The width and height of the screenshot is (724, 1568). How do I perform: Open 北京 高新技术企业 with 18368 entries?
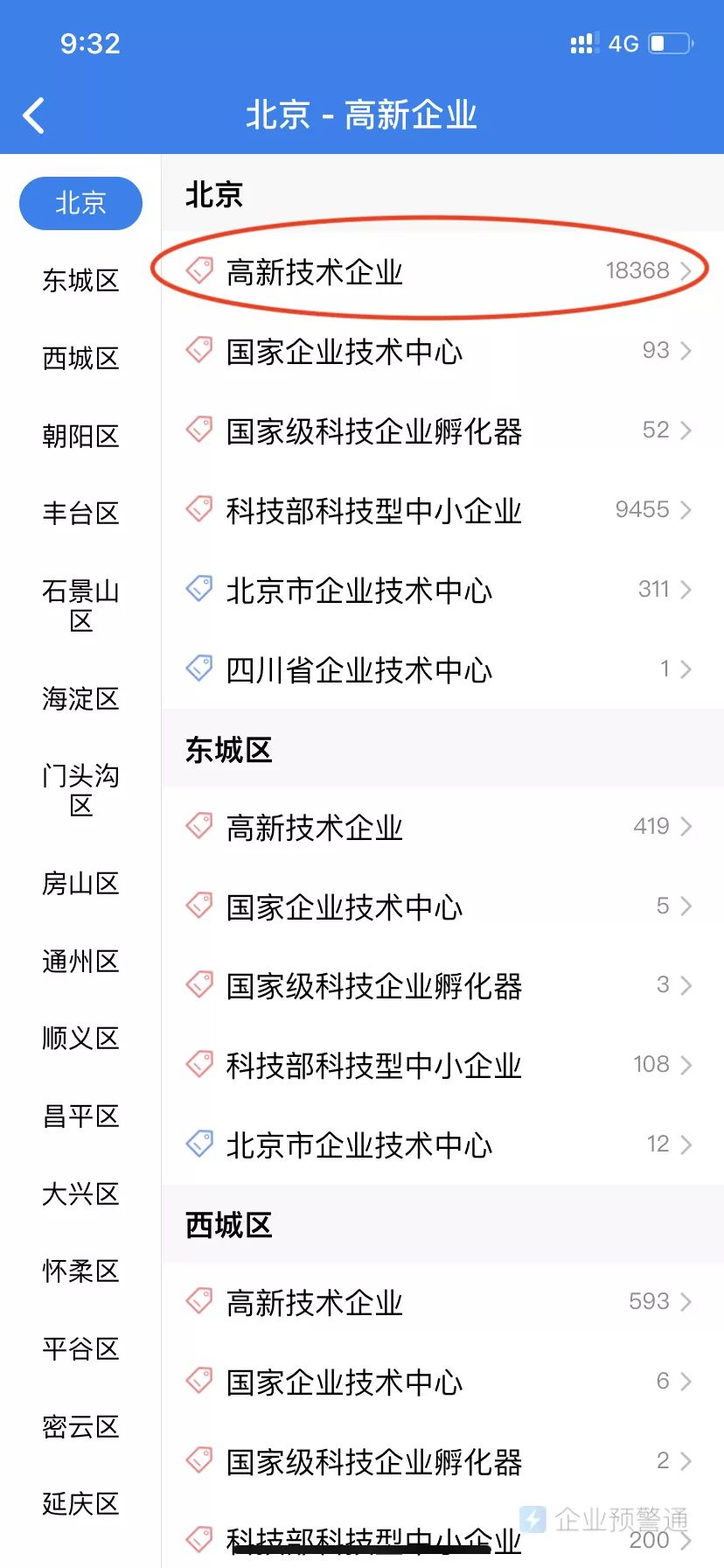442,272
